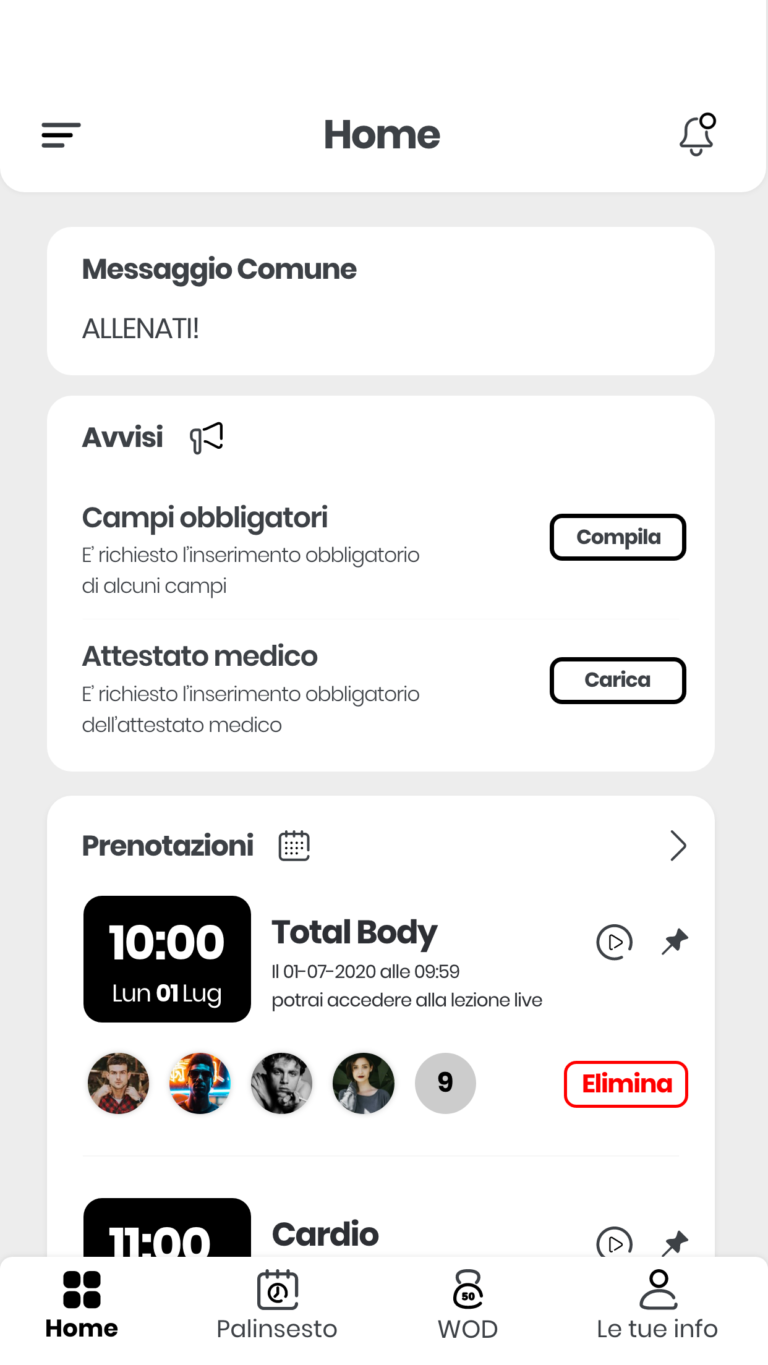Switch to the Palinsesto tab
The height and width of the screenshot is (1365, 768).
coord(277,1305)
